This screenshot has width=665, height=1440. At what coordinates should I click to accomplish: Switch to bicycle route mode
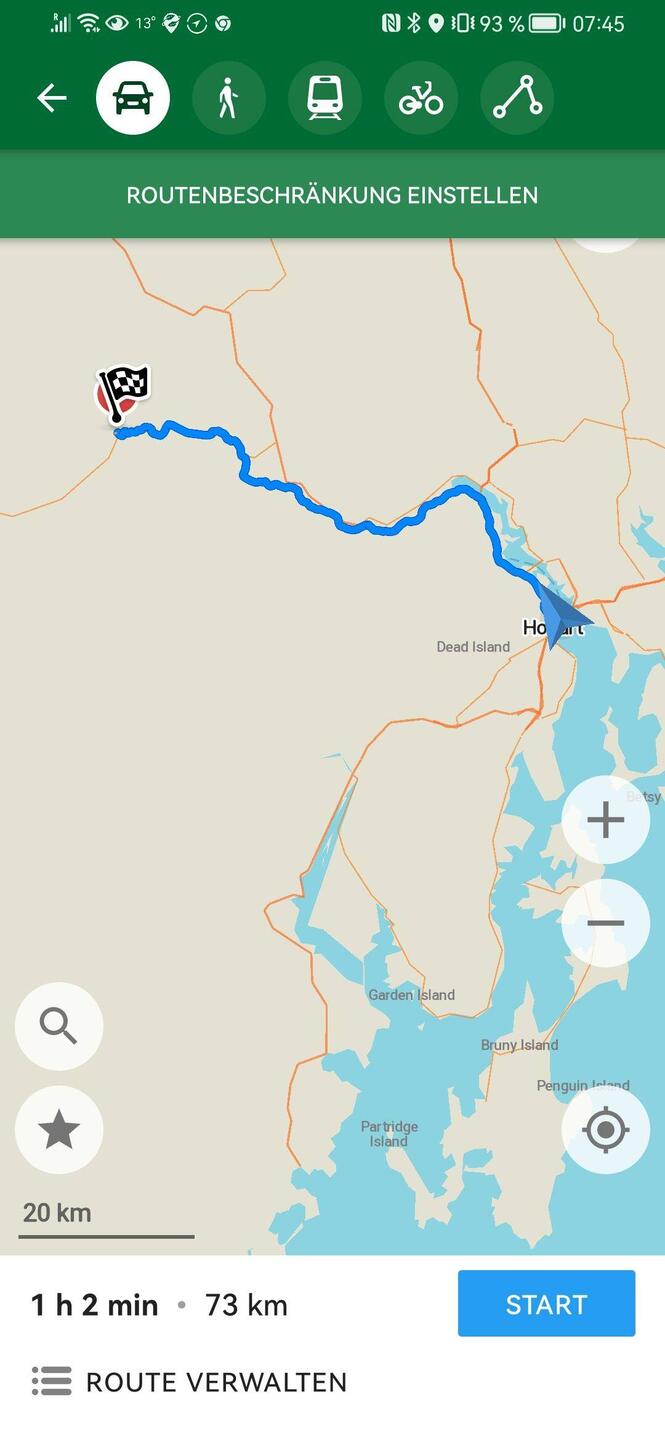click(421, 98)
